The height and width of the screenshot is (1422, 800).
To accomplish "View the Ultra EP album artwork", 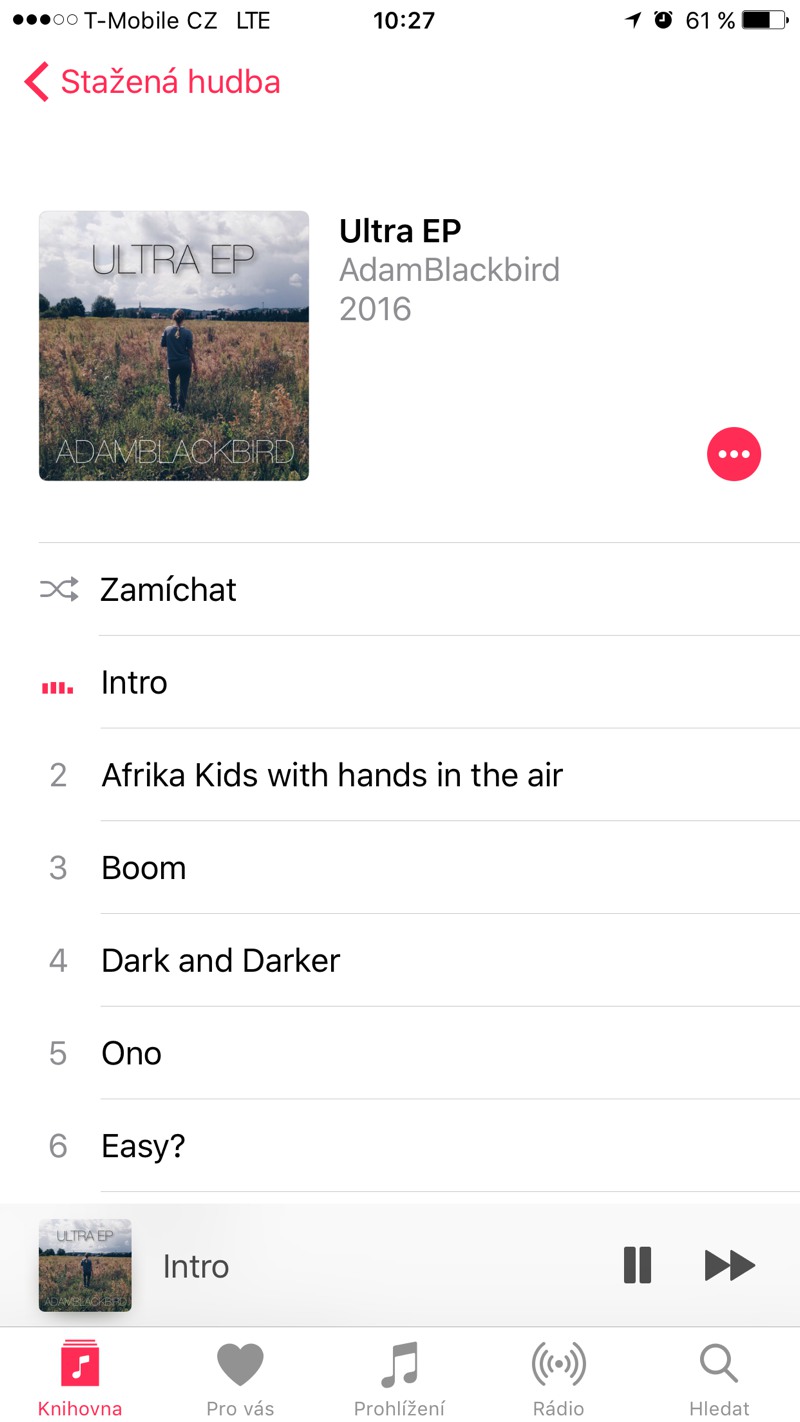I will 174,346.
